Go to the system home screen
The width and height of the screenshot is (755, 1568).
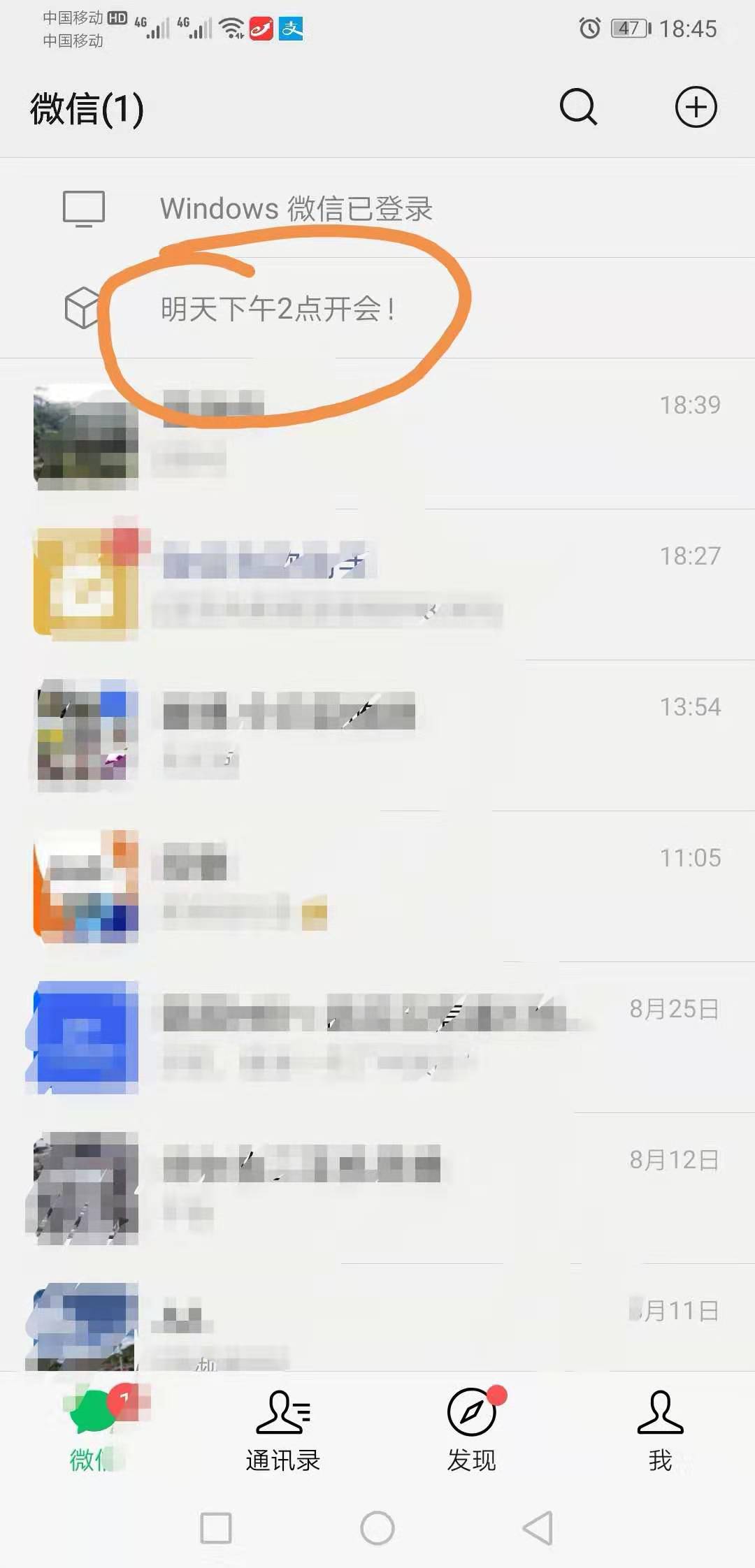pos(377,1528)
